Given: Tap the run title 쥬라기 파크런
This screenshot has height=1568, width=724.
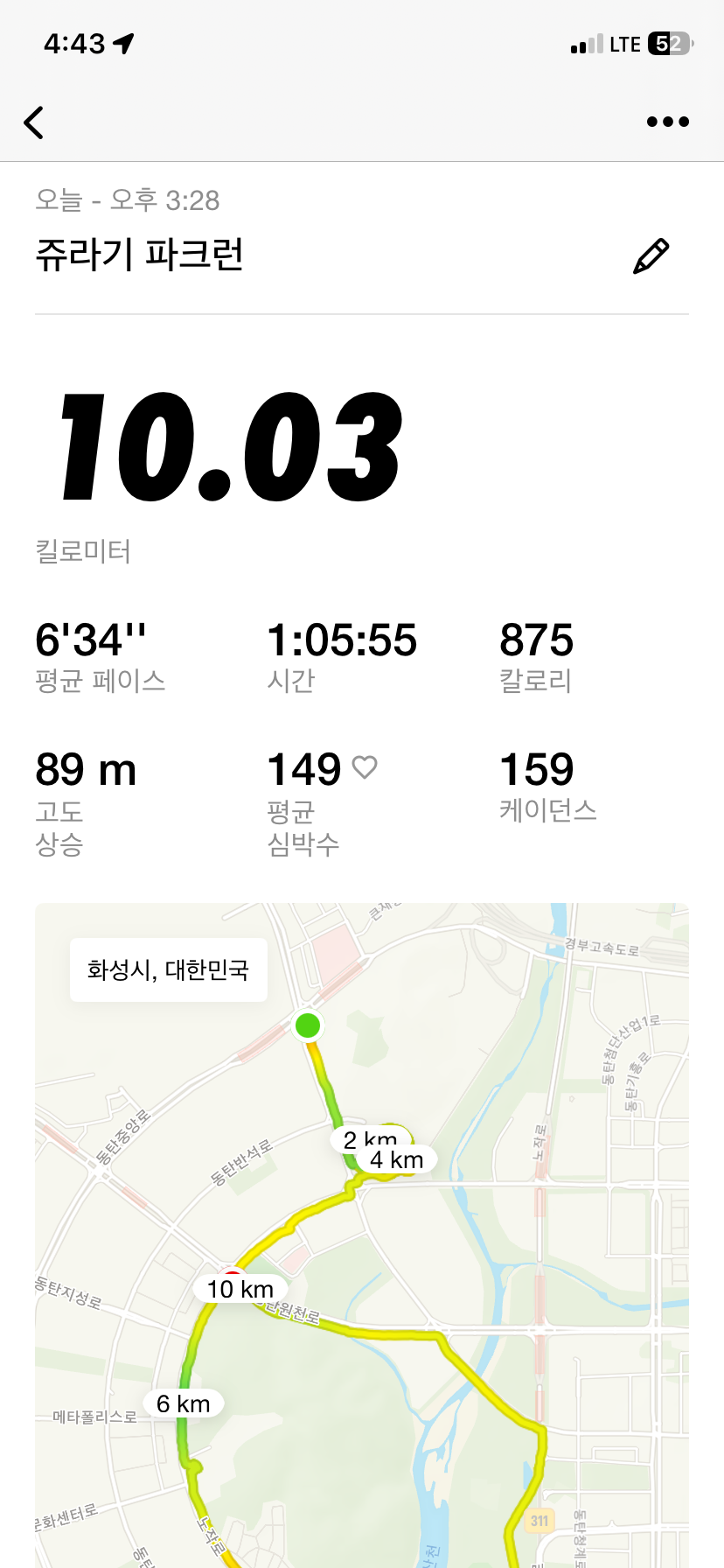Looking at the screenshot, I should click(140, 255).
